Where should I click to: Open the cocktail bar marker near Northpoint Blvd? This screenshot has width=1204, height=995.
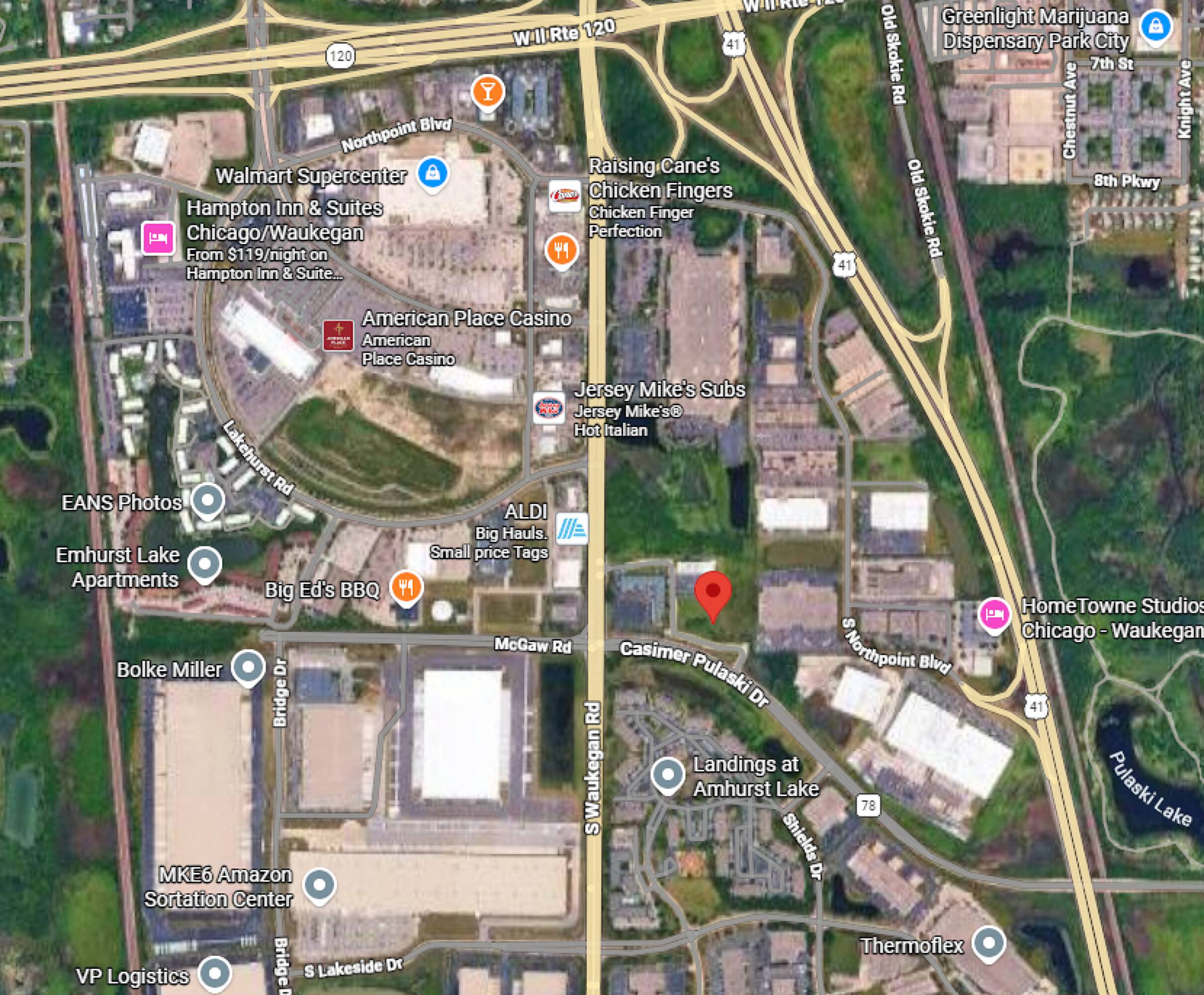point(488,91)
